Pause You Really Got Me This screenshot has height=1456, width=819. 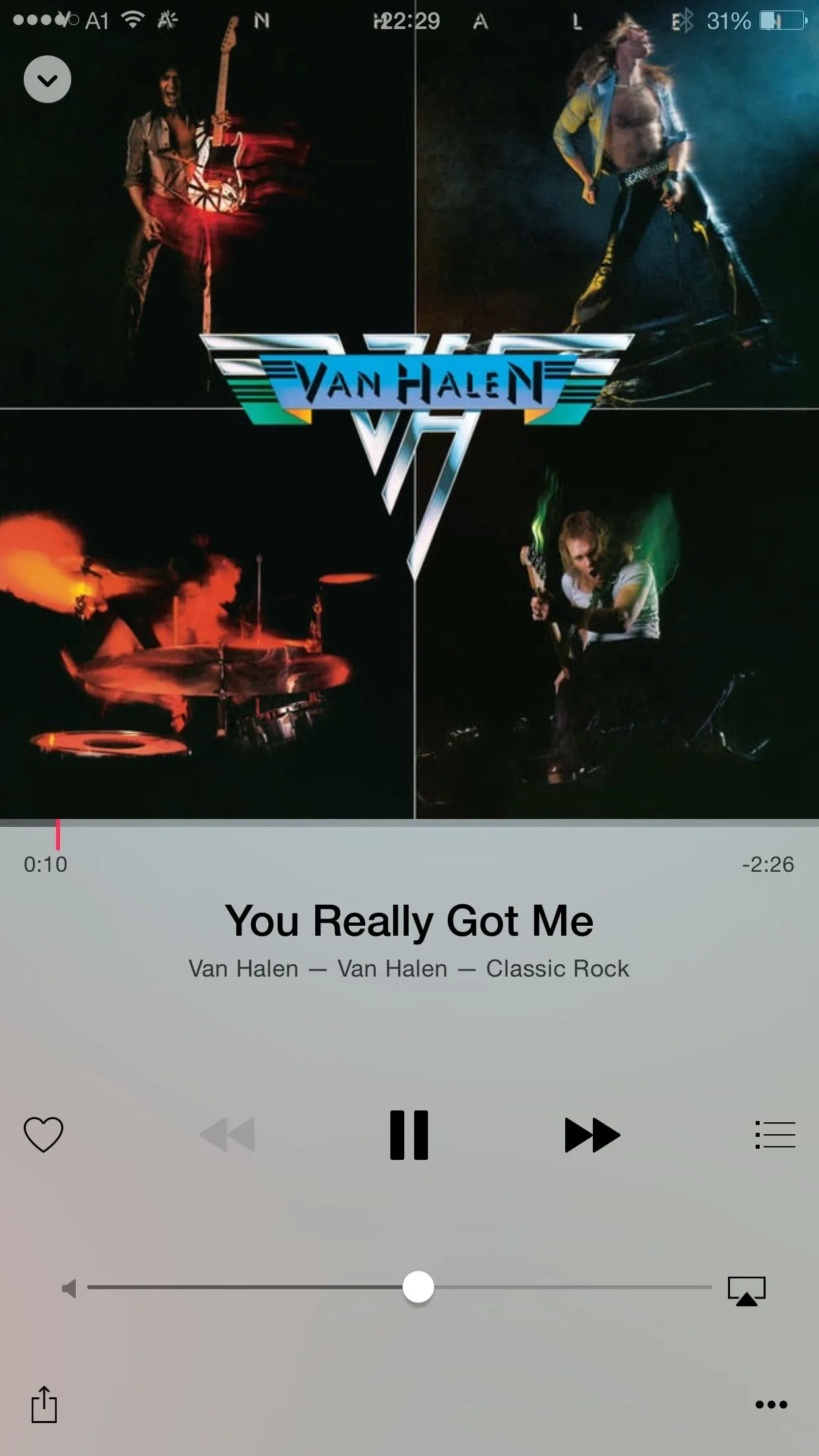[409, 1135]
